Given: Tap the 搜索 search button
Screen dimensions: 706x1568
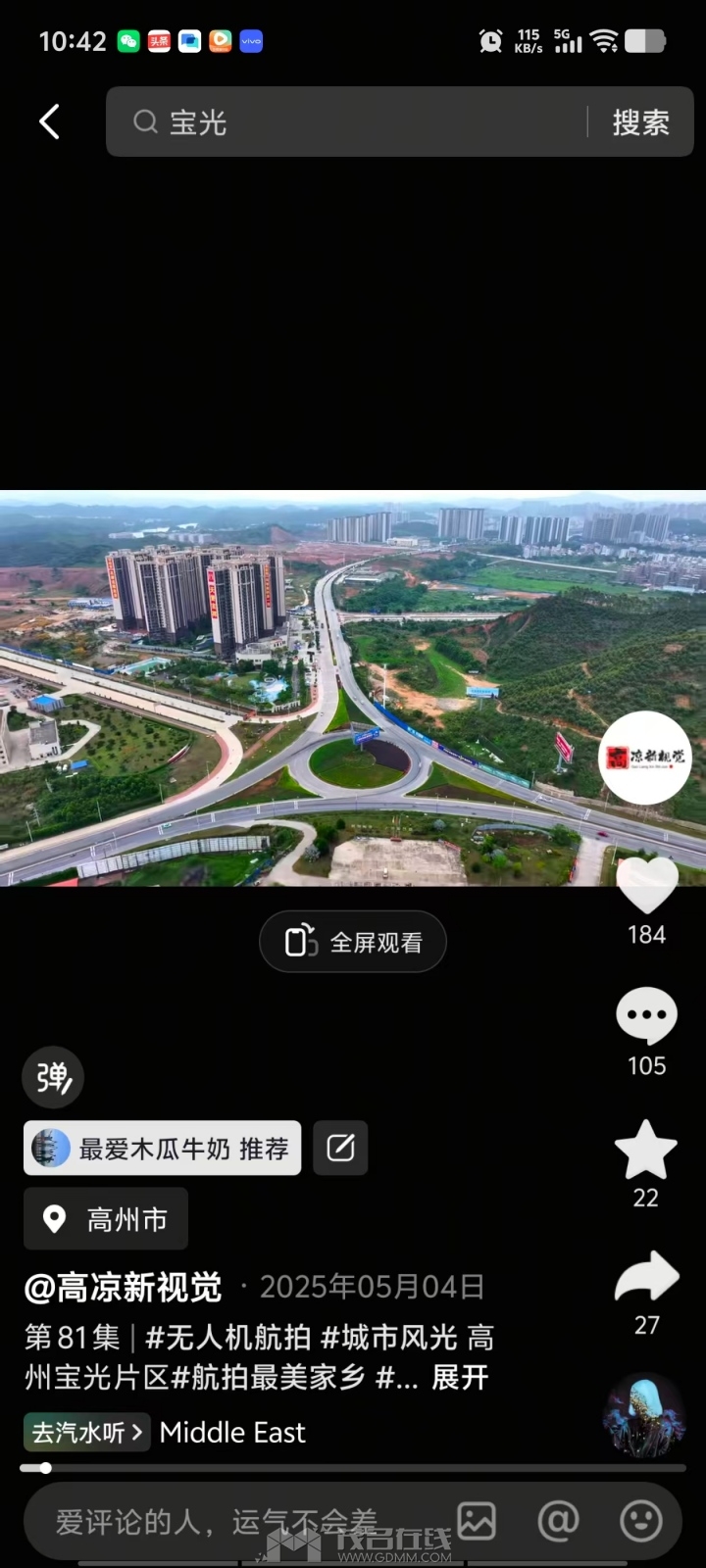Looking at the screenshot, I should pos(640,122).
